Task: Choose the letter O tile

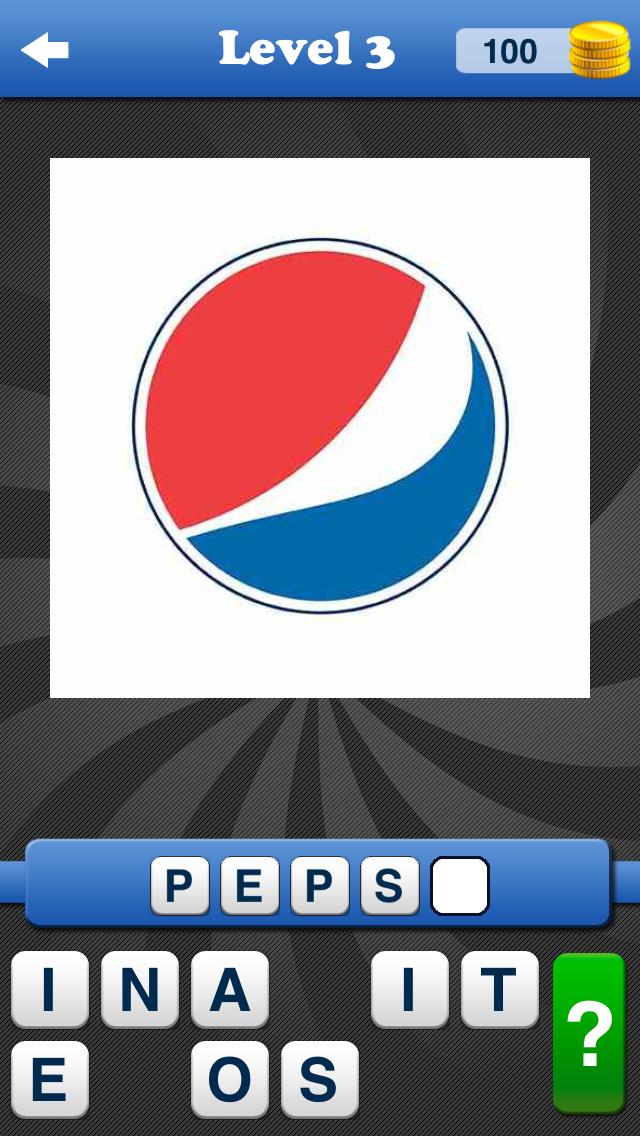Action: pos(229,1079)
